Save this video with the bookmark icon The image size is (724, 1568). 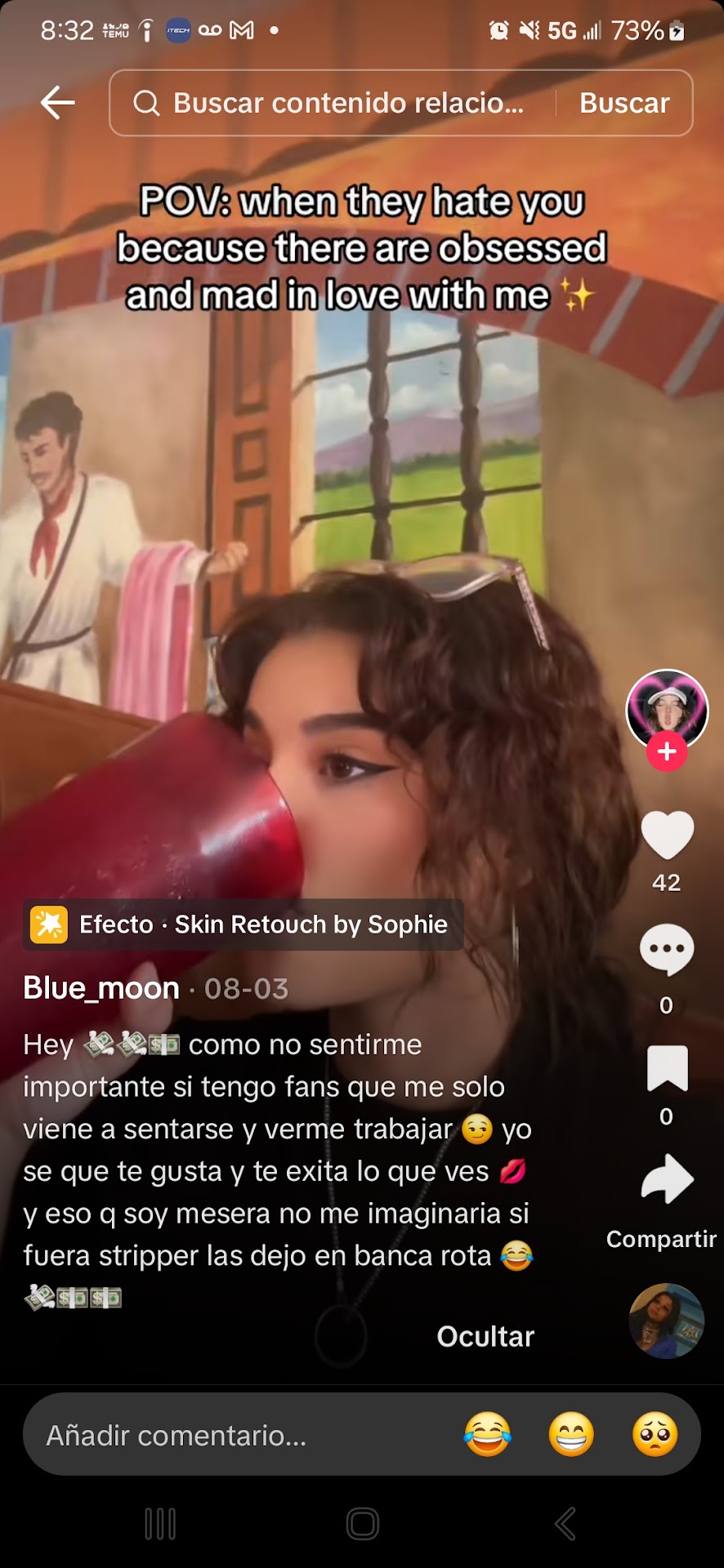[x=667, y=1068]
